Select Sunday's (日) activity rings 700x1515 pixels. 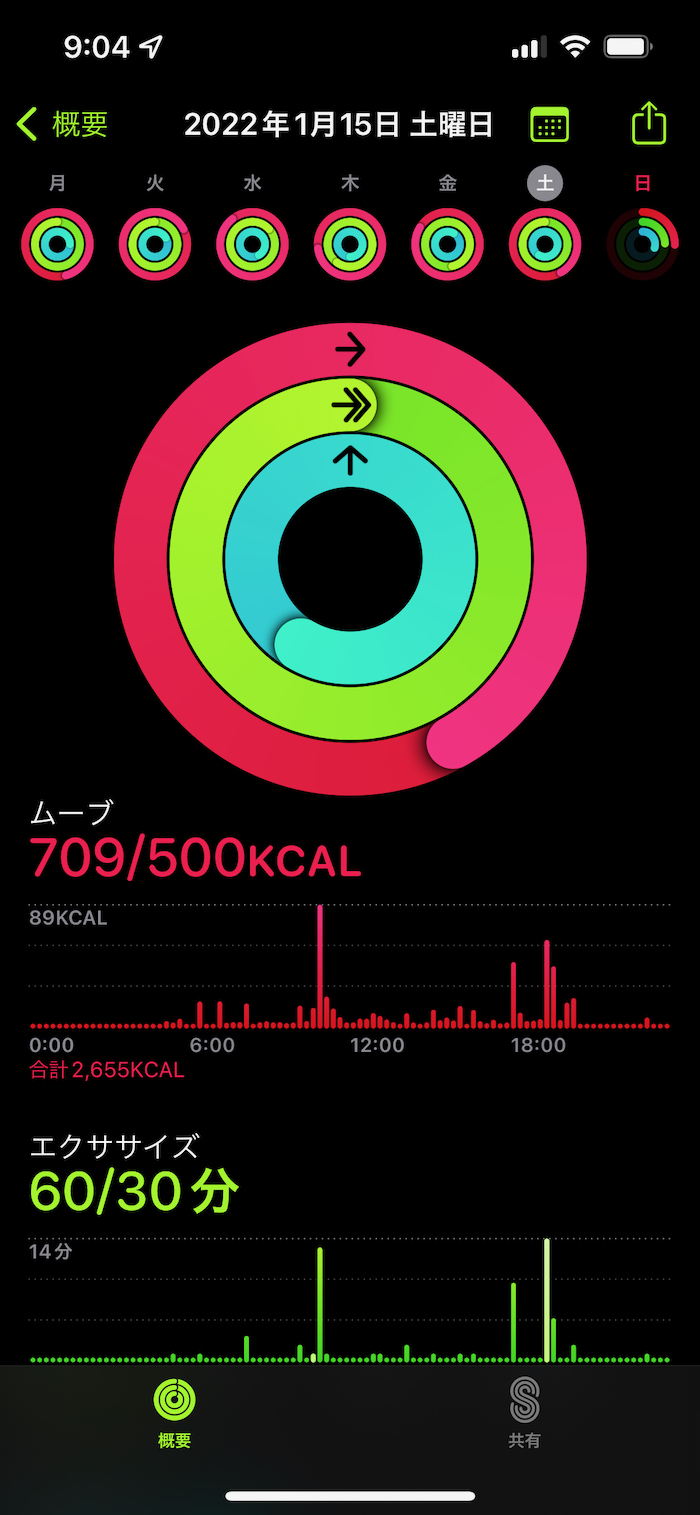642,243
